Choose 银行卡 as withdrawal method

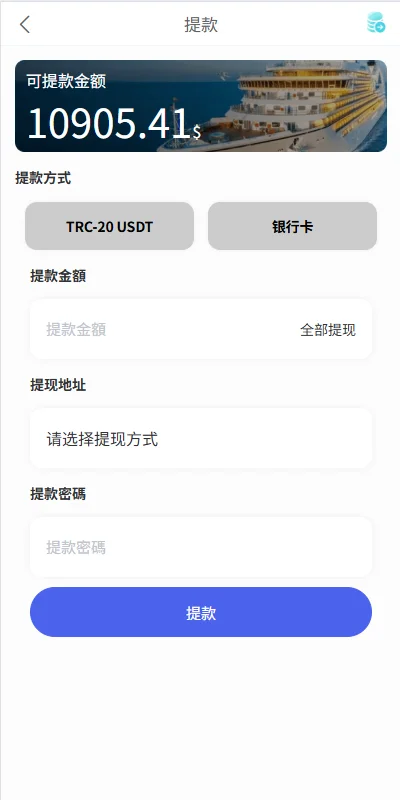tap(292, 226)
